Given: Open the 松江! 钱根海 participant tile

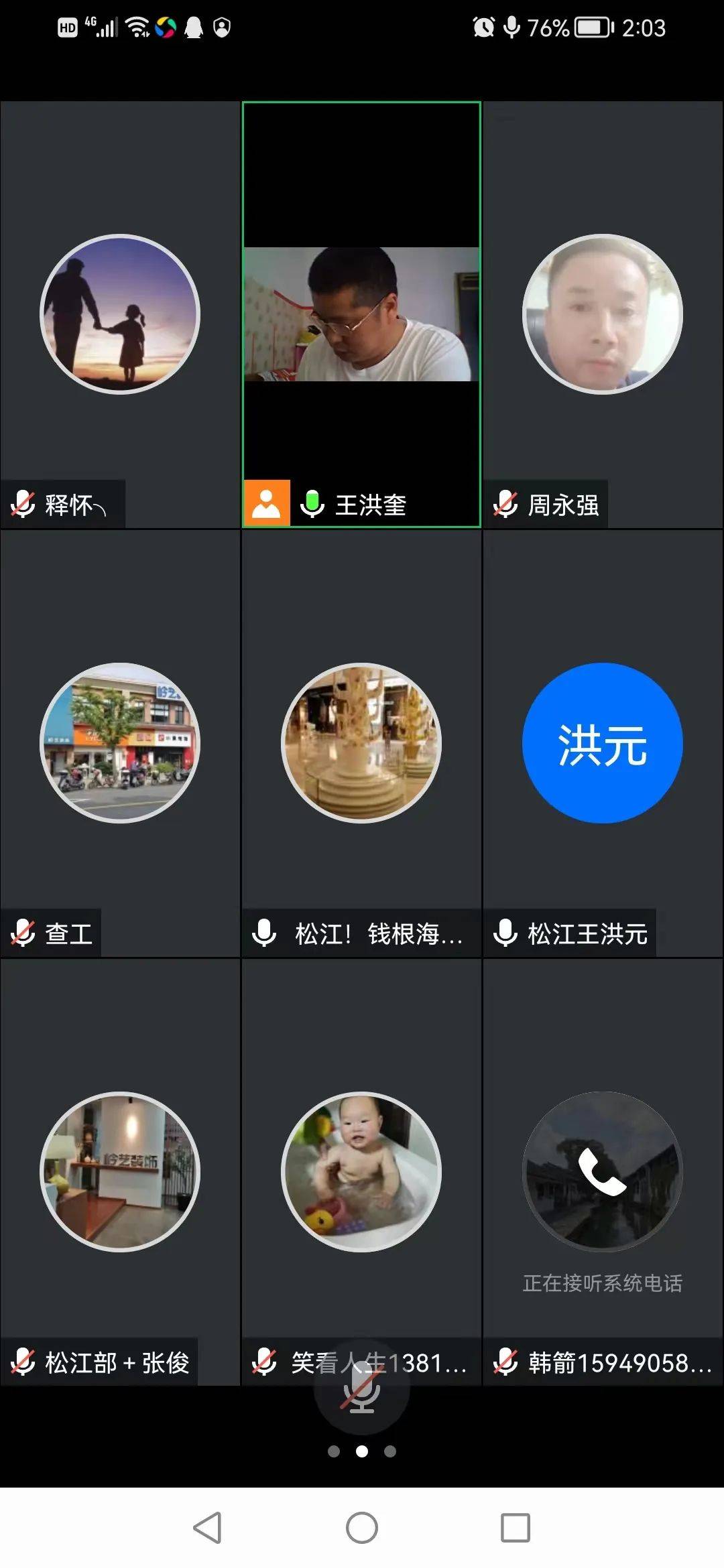Looking at the screenshot, I should pos(361,742).
